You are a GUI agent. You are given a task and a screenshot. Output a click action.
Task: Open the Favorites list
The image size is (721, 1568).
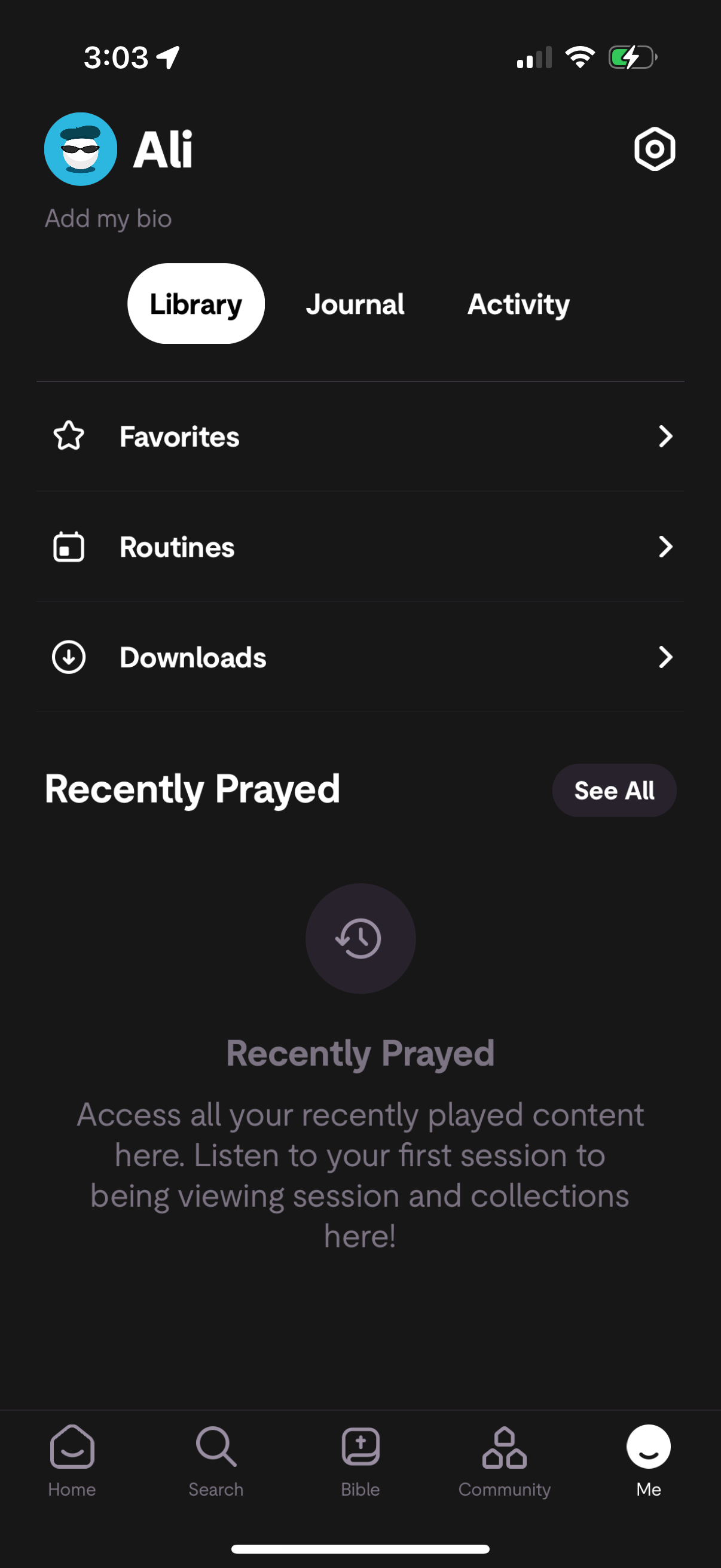click(x=360, y=437)
